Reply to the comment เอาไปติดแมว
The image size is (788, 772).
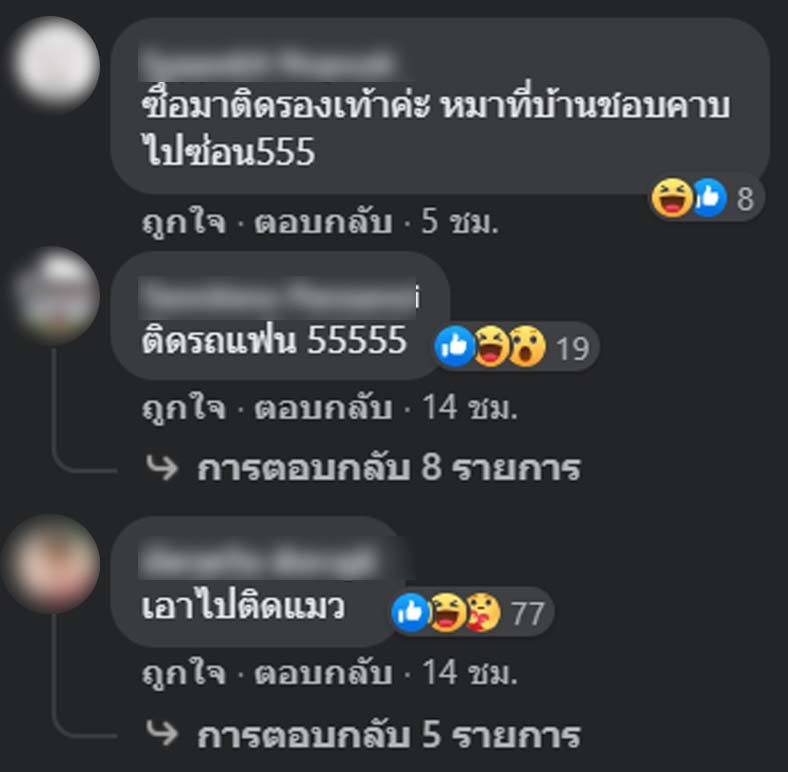pyautogui.click(x=322, y=673)
